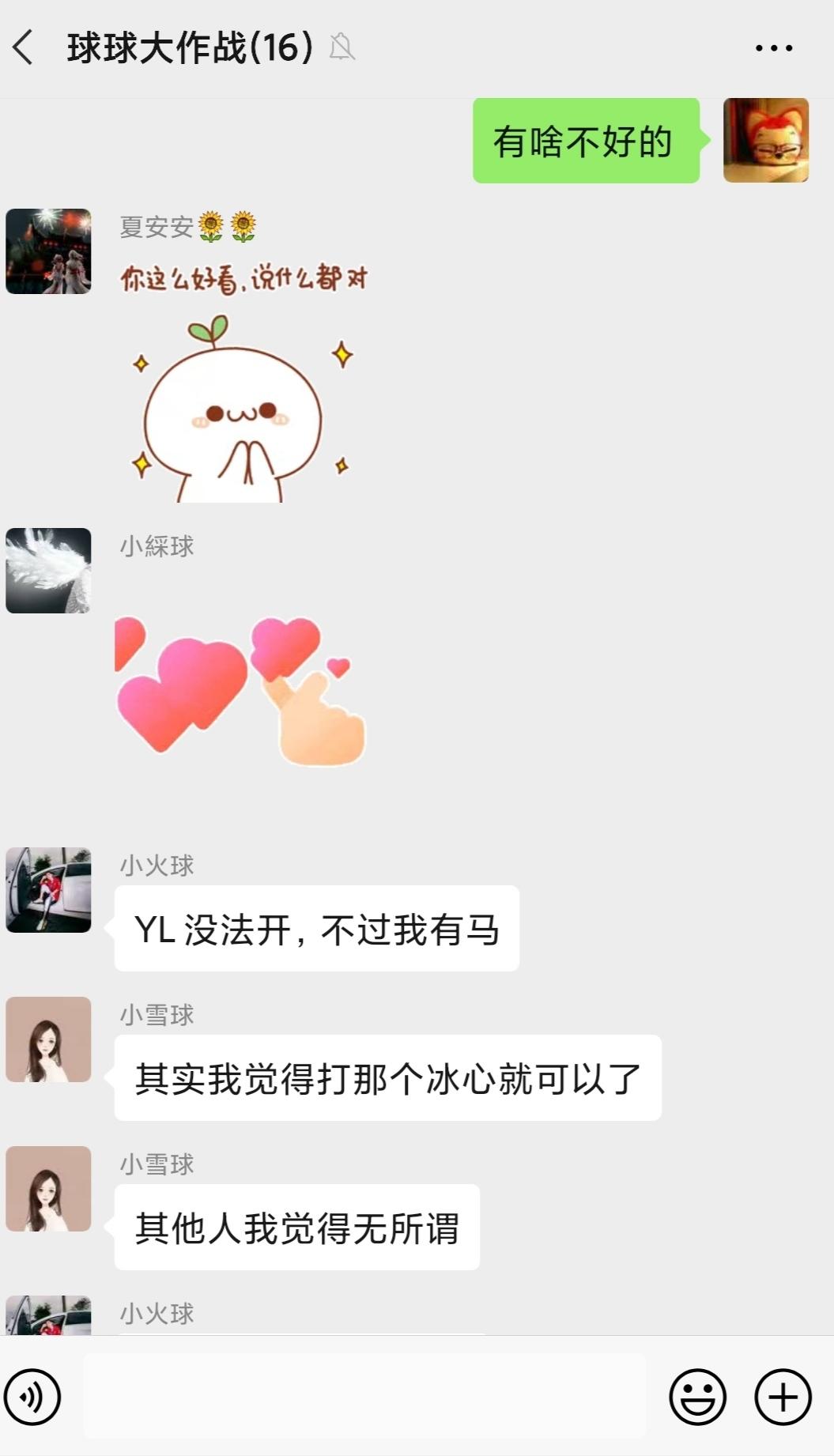
Task: Open the praying sprout sticker from 夏安安
Action: (x=241, y=387)
